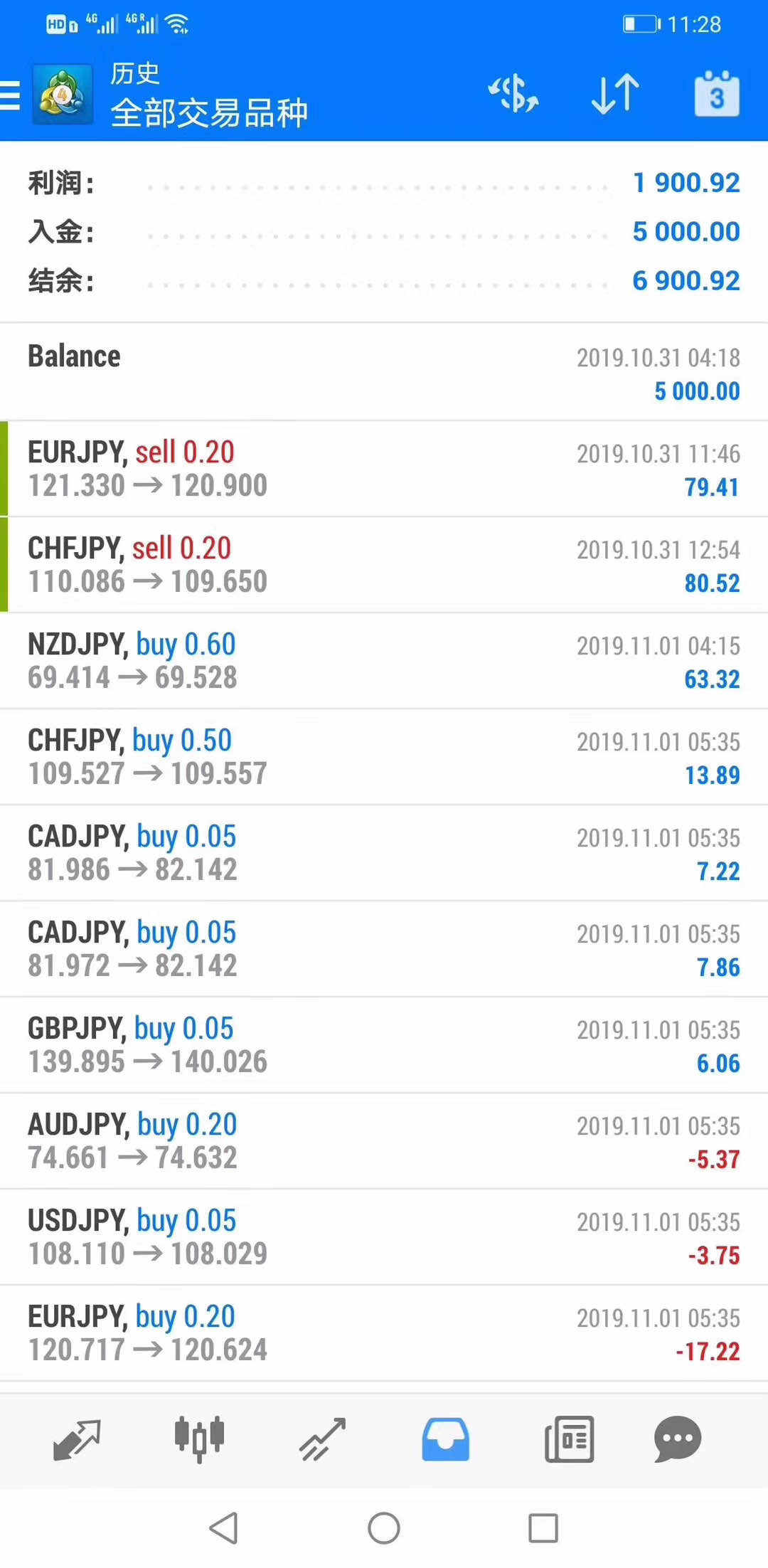Open the Chat messages tab

tap(678, 1439)
